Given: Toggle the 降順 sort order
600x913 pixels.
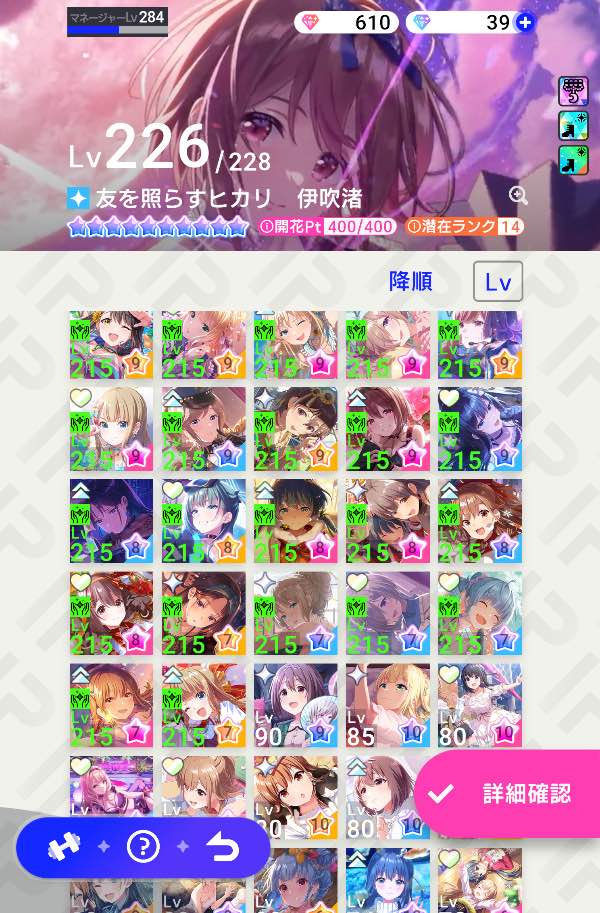Looking at the screenshot, I should tap(410, 282).
